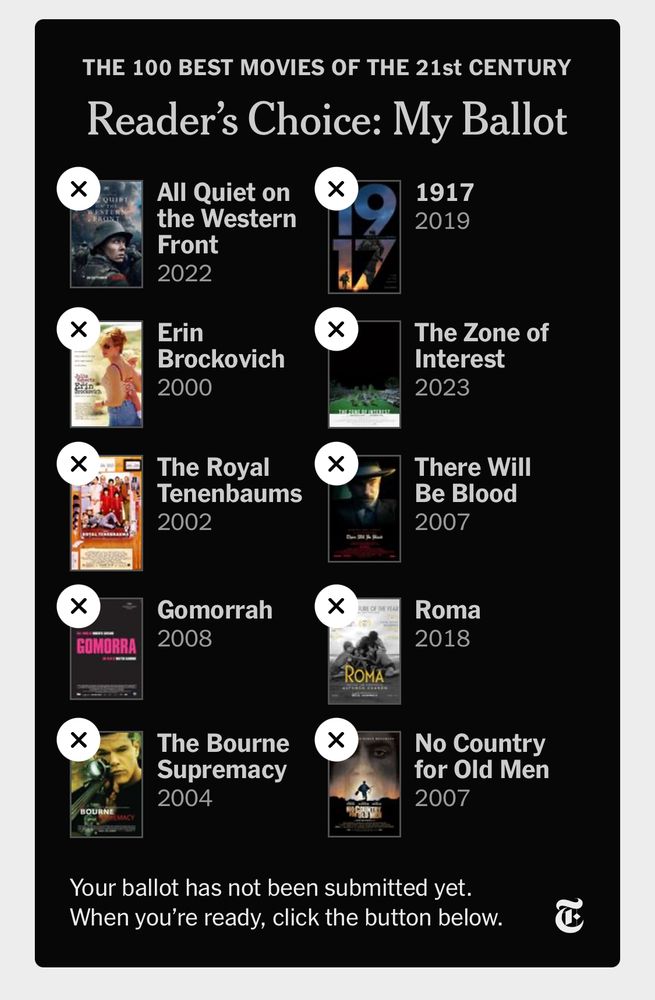Viewport: 655px width, 1000px height.
Task: Take There Will Be Blood off ballot
Action: pos(336,463)
